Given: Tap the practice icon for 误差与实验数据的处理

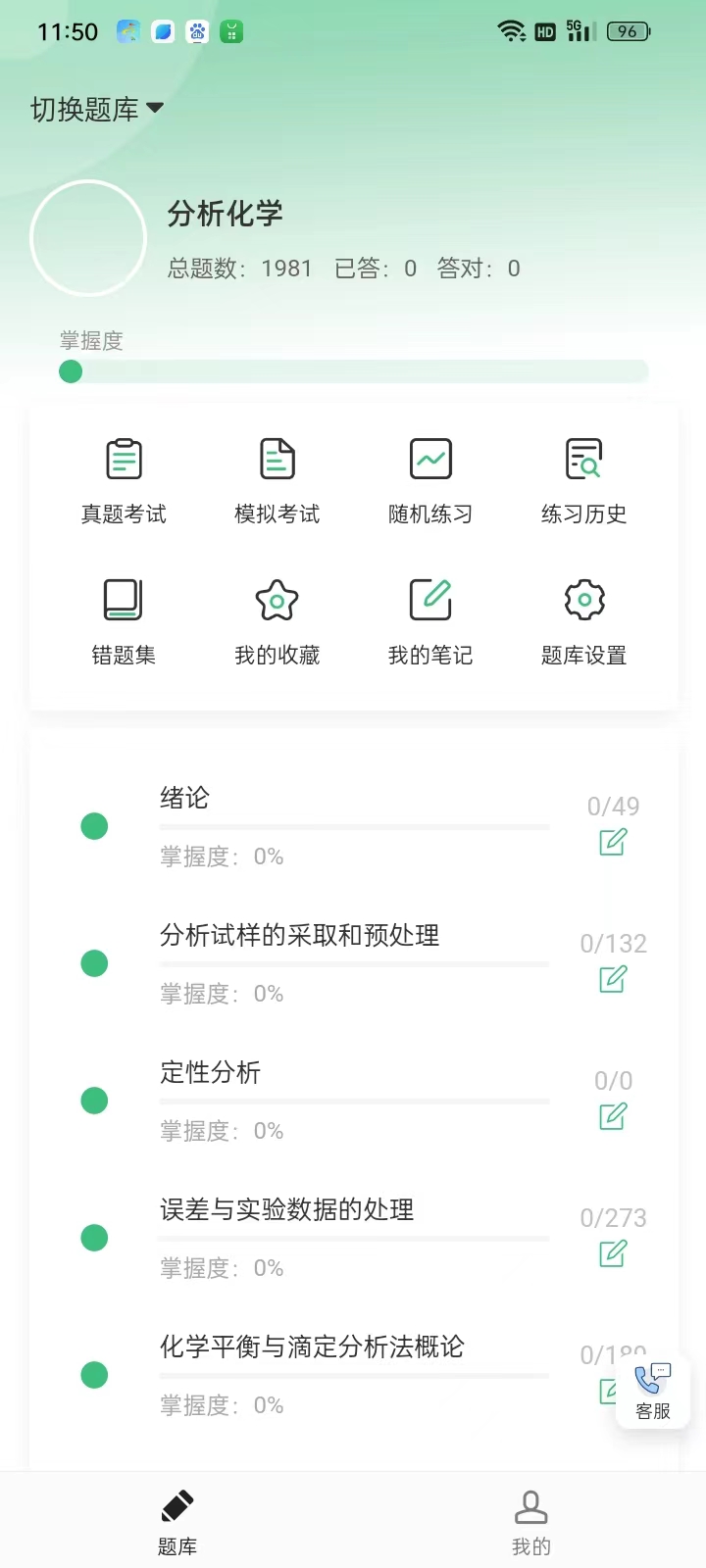Looking at the screenshot, I should pos(613,1253).
